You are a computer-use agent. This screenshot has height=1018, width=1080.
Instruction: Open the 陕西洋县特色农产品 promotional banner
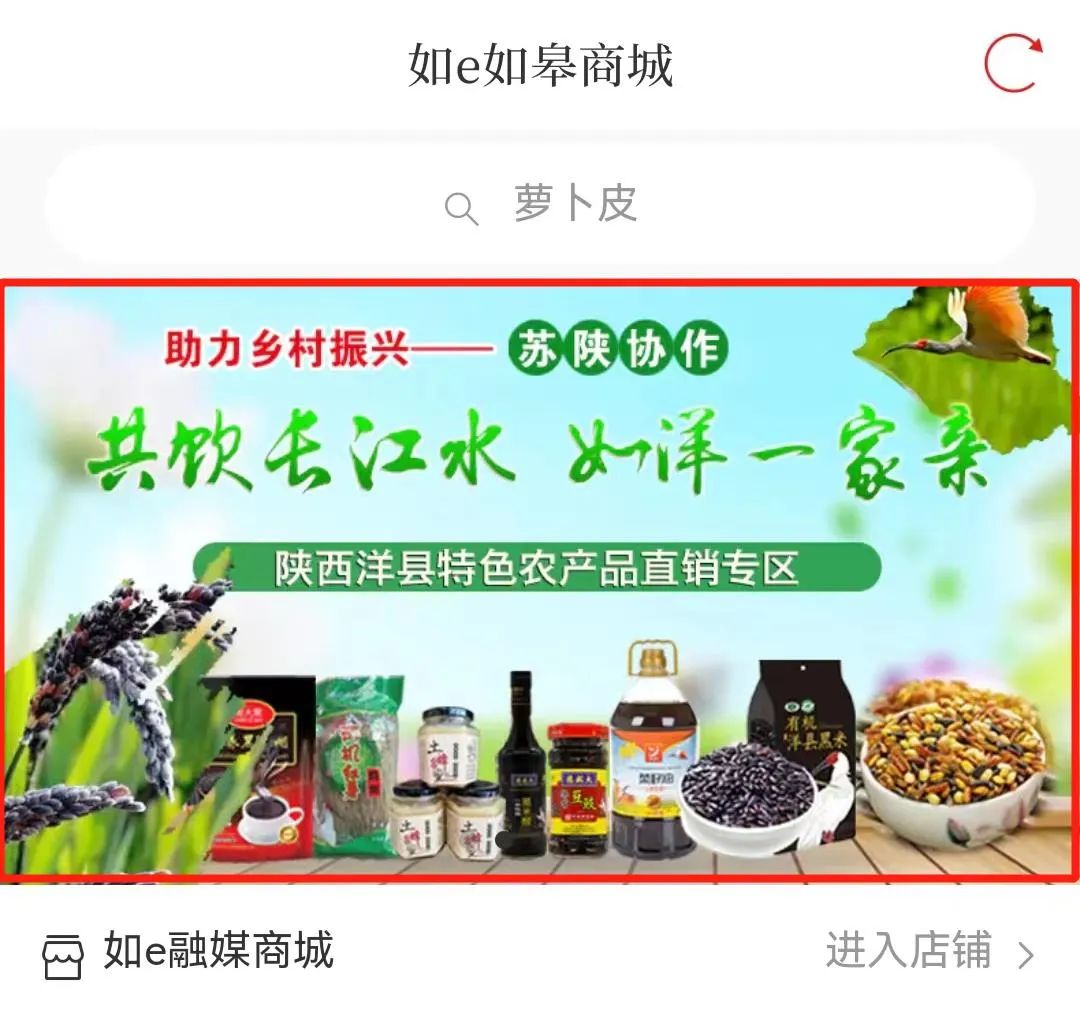coord(540,580)
